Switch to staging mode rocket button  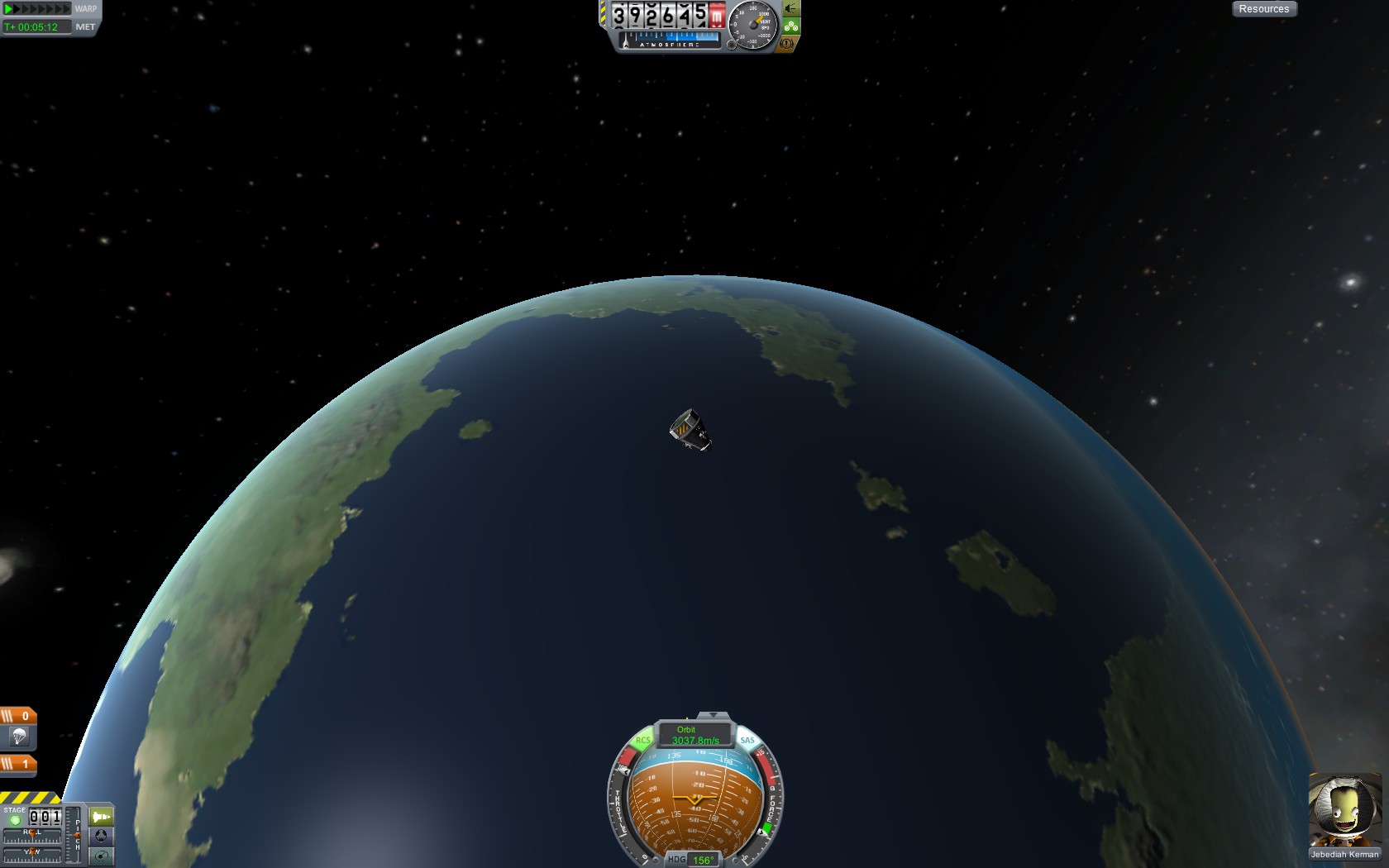tap(101, 817)
